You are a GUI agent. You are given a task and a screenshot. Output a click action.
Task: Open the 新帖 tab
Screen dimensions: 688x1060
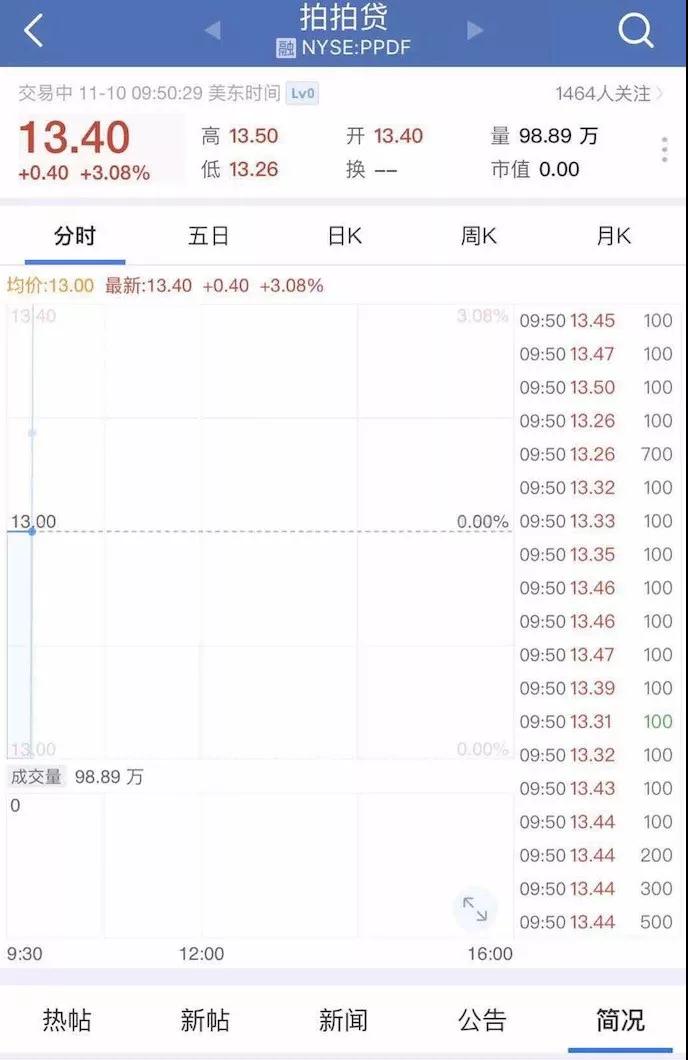[205, 1020]
